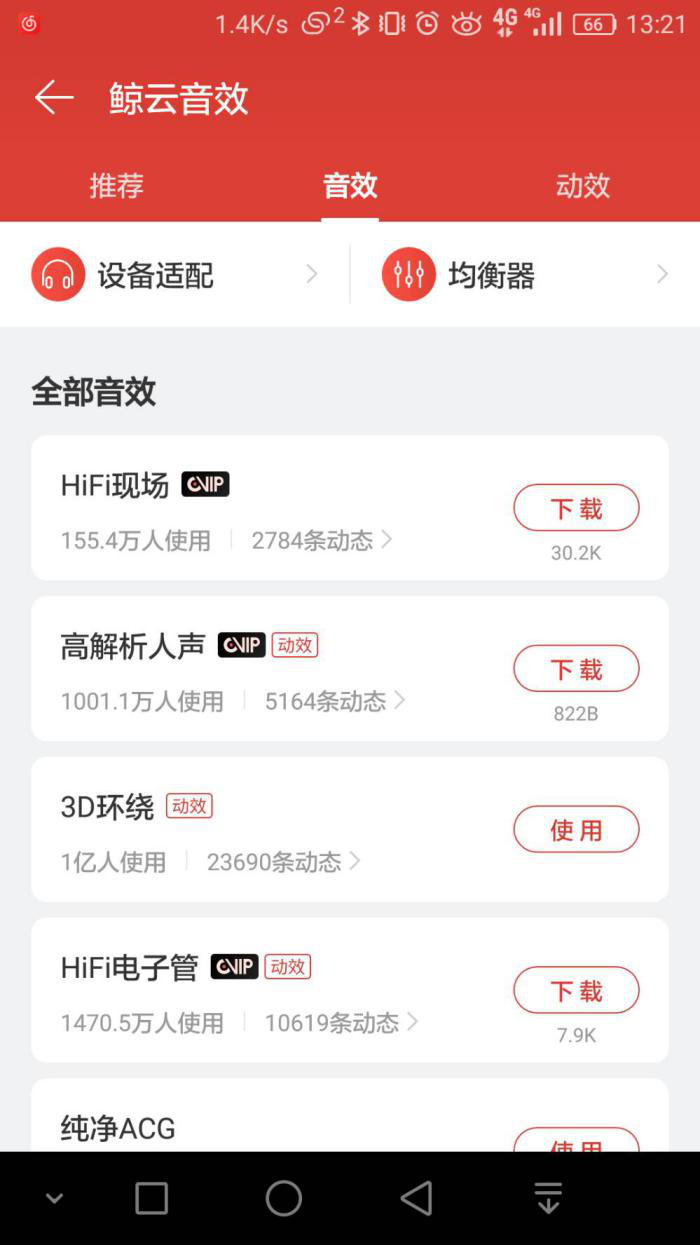The height and width of the screenshot is (1245, 700).
Task: Switch to the 推荐 tab
Action: click(117, 186)
